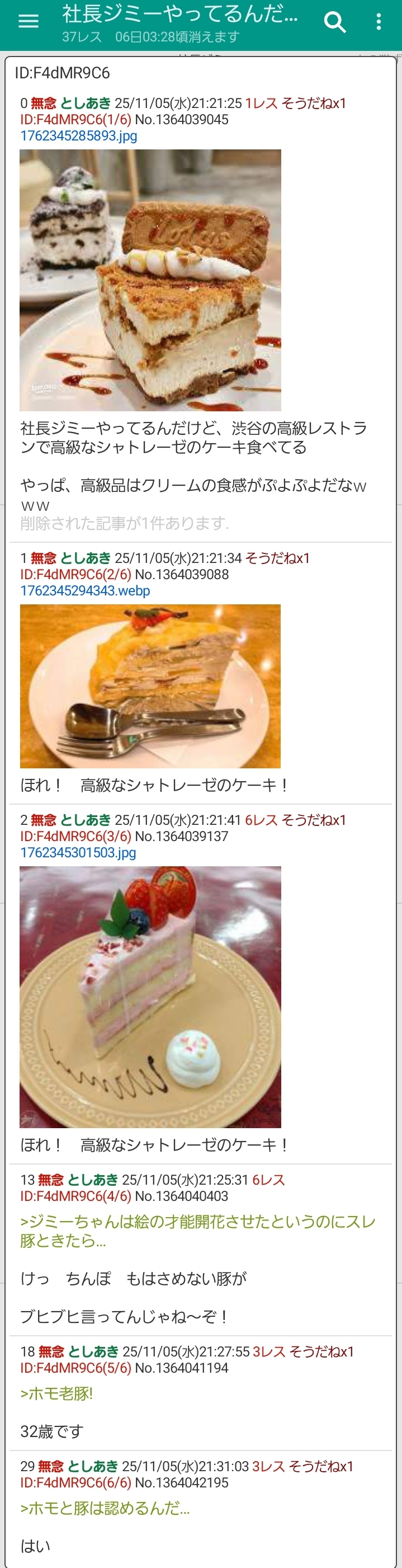
Task: Tap そうだねx1 on post 1
Action: click(x=277, y=558)
